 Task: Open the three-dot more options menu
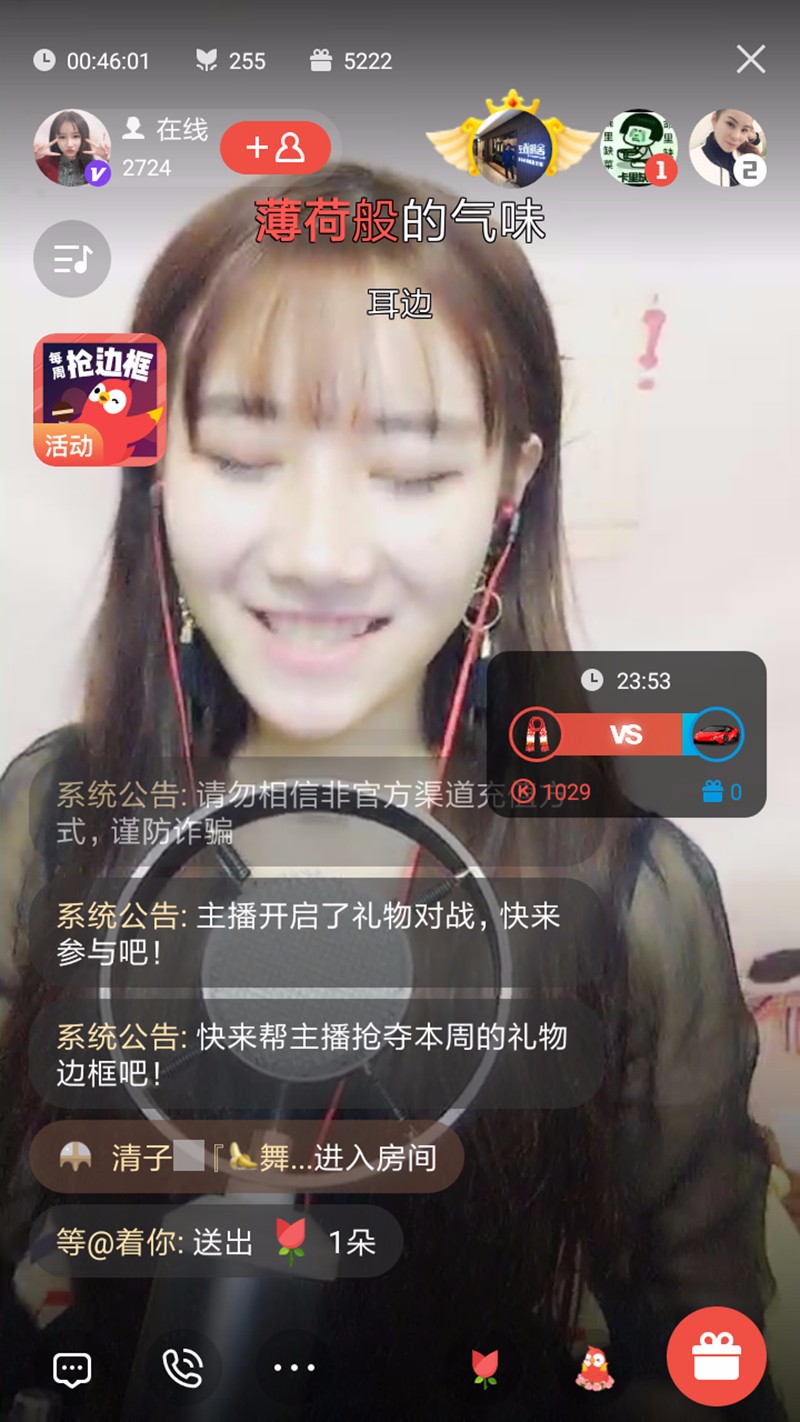(x=294, y=1368)
